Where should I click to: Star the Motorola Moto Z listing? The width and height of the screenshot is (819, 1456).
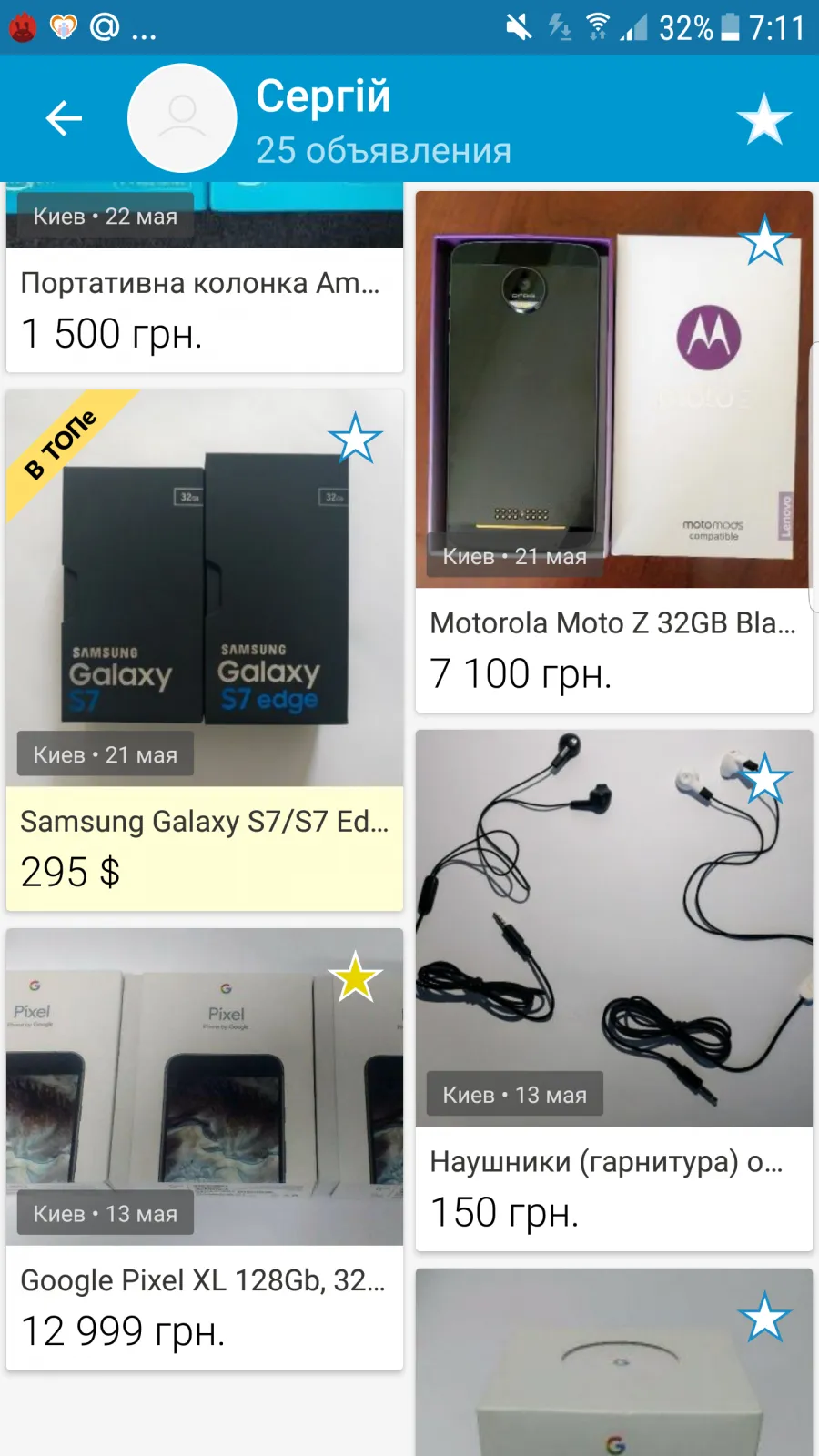pyautogui.click(x=764, y=241)
